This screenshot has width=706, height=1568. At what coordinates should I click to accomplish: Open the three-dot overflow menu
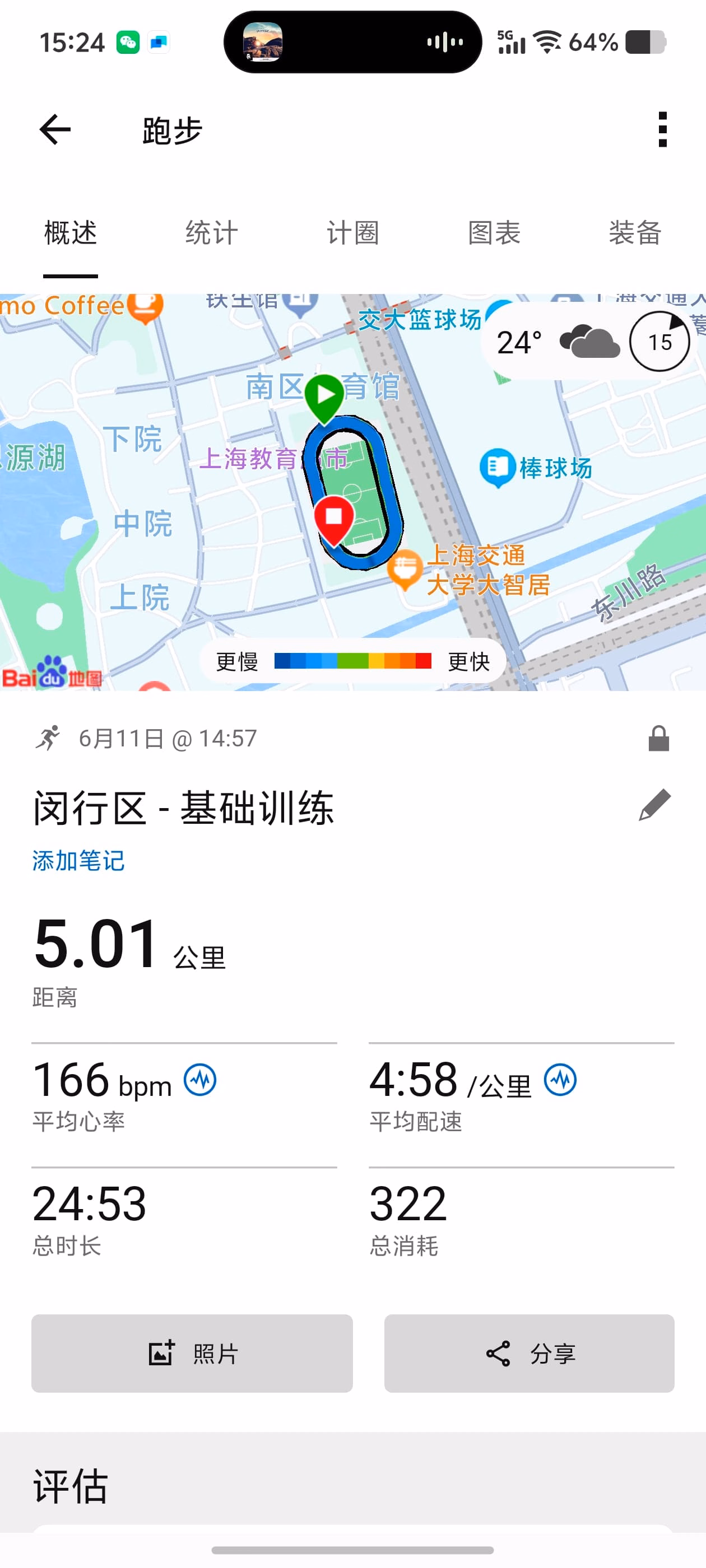[663, 130]
